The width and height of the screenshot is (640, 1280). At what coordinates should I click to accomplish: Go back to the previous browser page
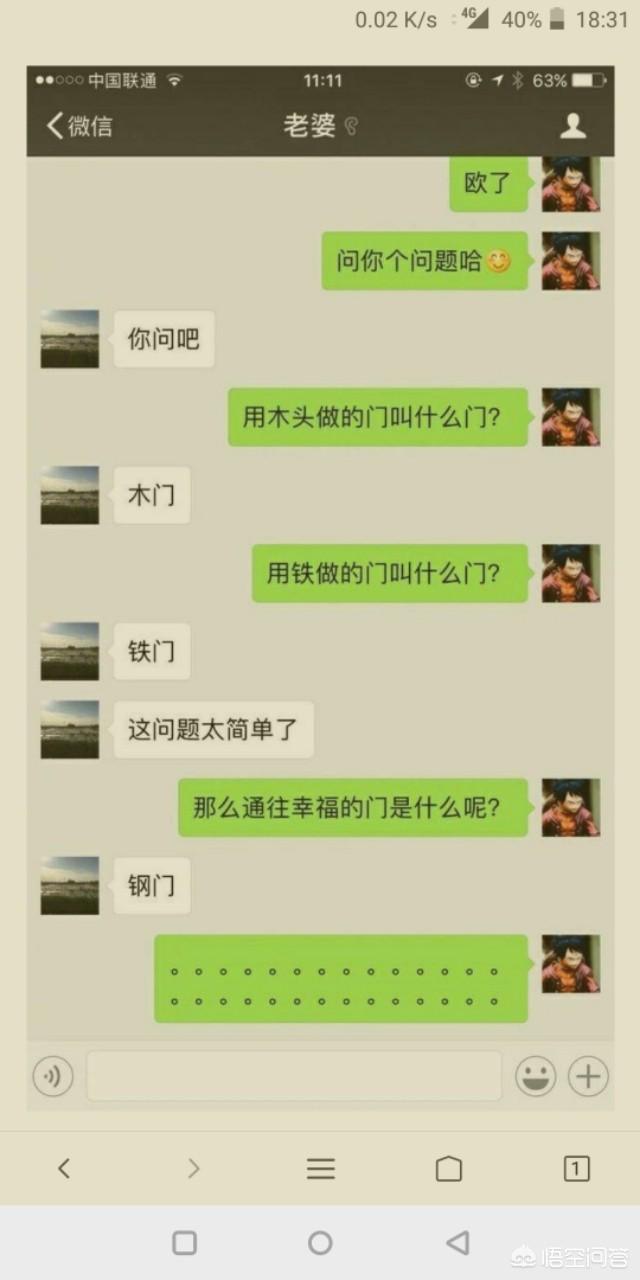(64, 1168)
